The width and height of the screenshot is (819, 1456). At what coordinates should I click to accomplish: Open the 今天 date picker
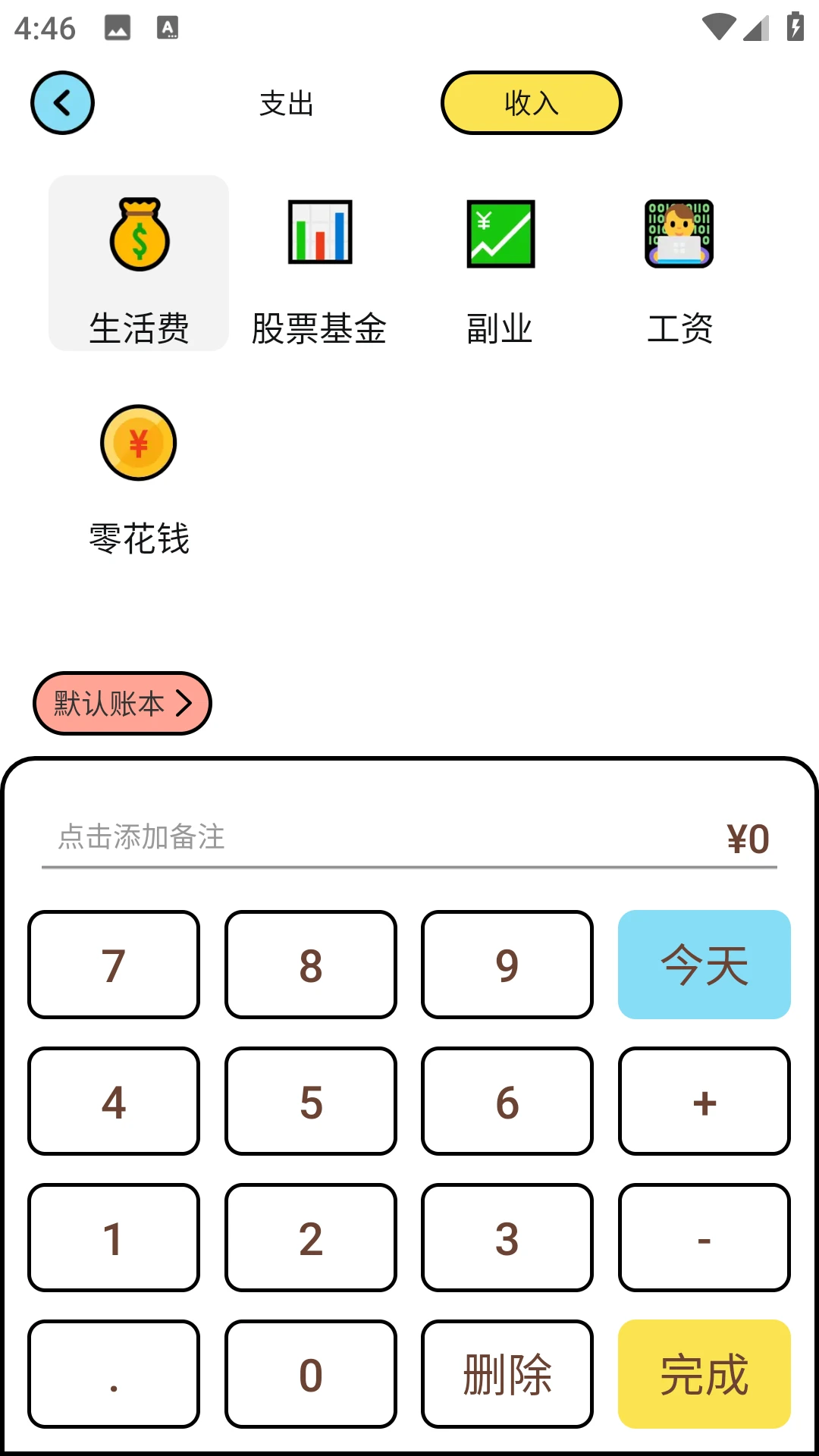[x=704, y=963]
